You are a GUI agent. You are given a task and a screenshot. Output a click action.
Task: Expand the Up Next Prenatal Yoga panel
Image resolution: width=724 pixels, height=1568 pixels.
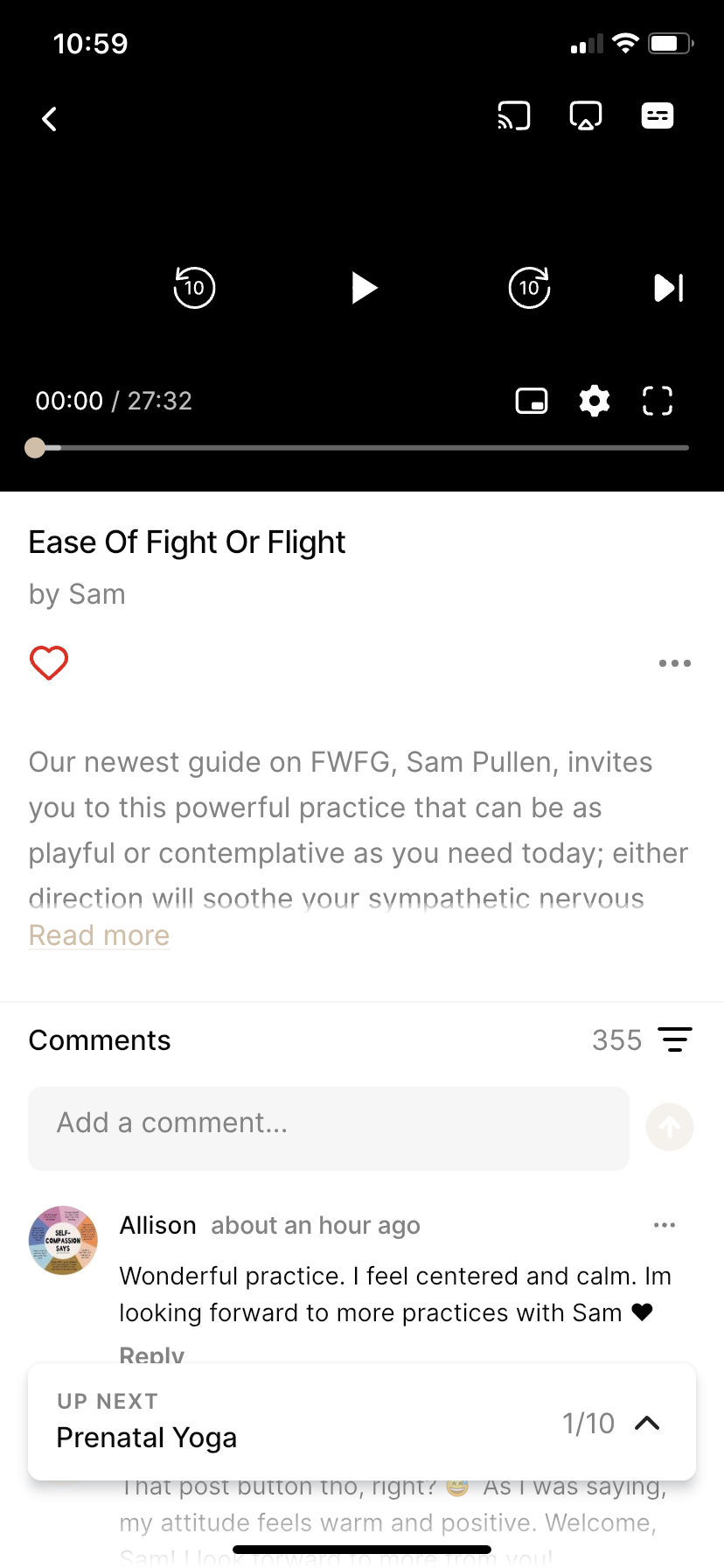click(647, 1423)
